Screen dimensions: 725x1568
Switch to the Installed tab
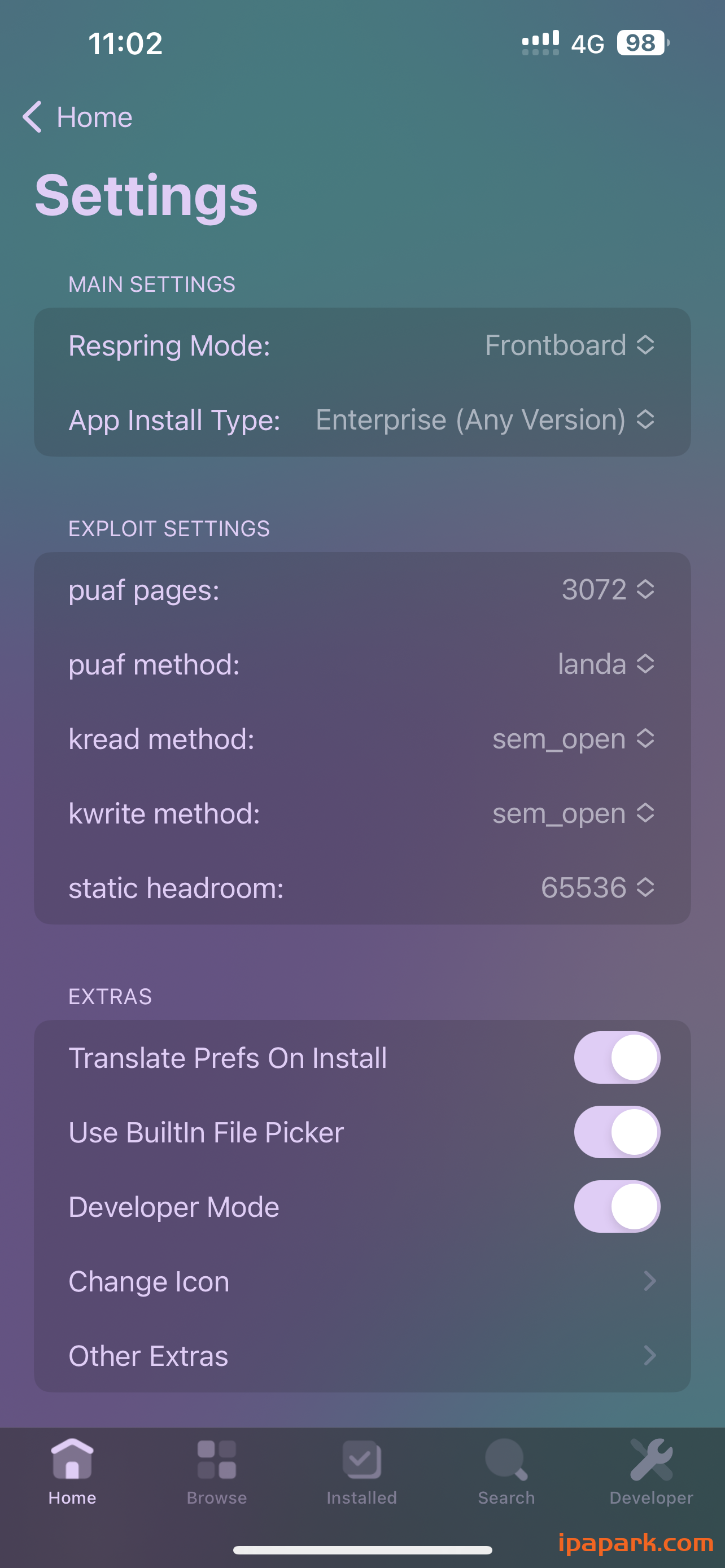[361, 1472]
